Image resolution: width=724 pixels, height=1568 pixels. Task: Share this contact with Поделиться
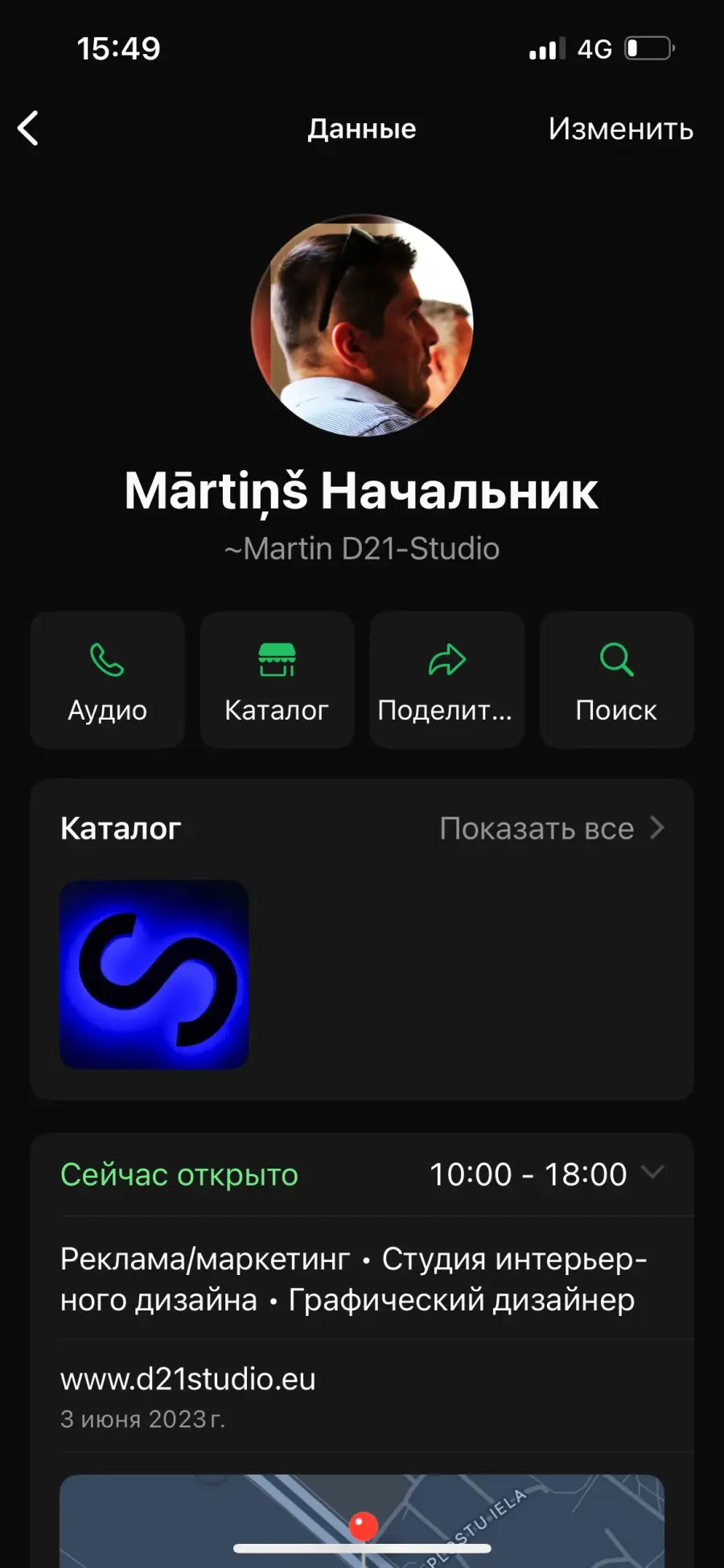(x=446, y=680)
